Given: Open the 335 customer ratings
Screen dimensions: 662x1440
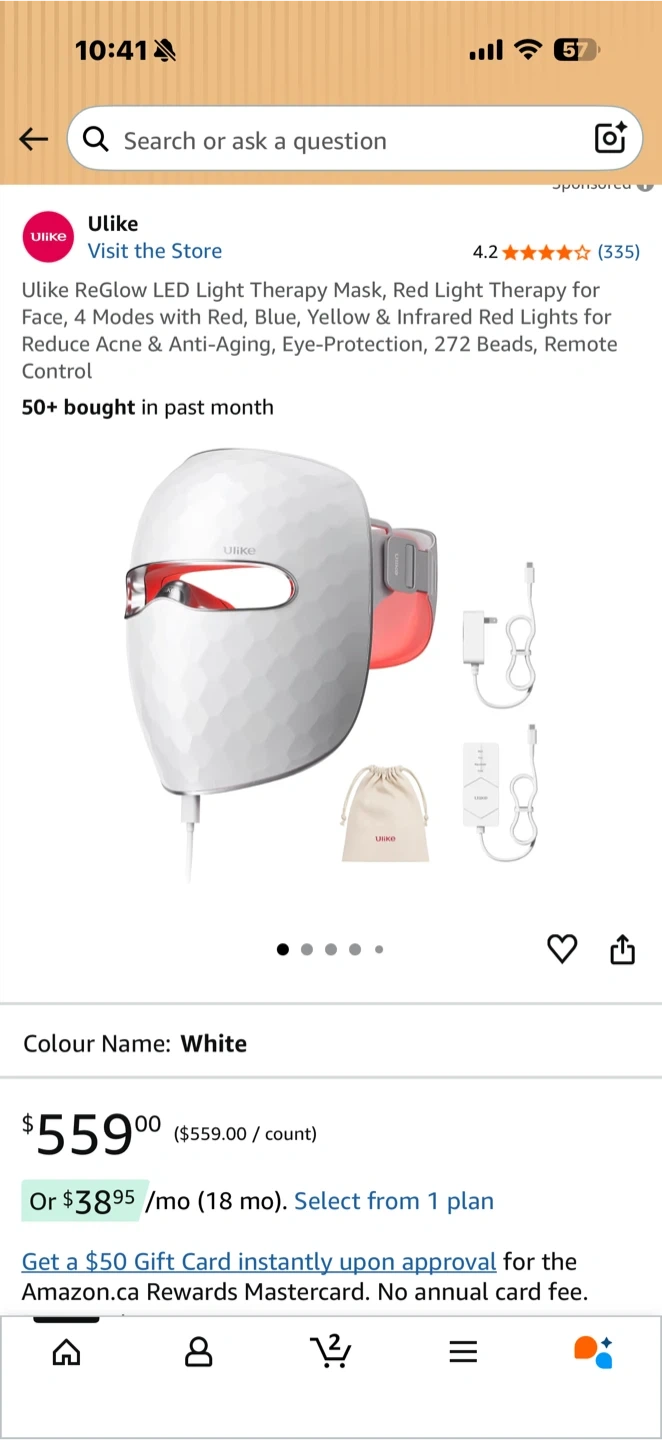Looking at the screenshot, I should click(618, 252).
